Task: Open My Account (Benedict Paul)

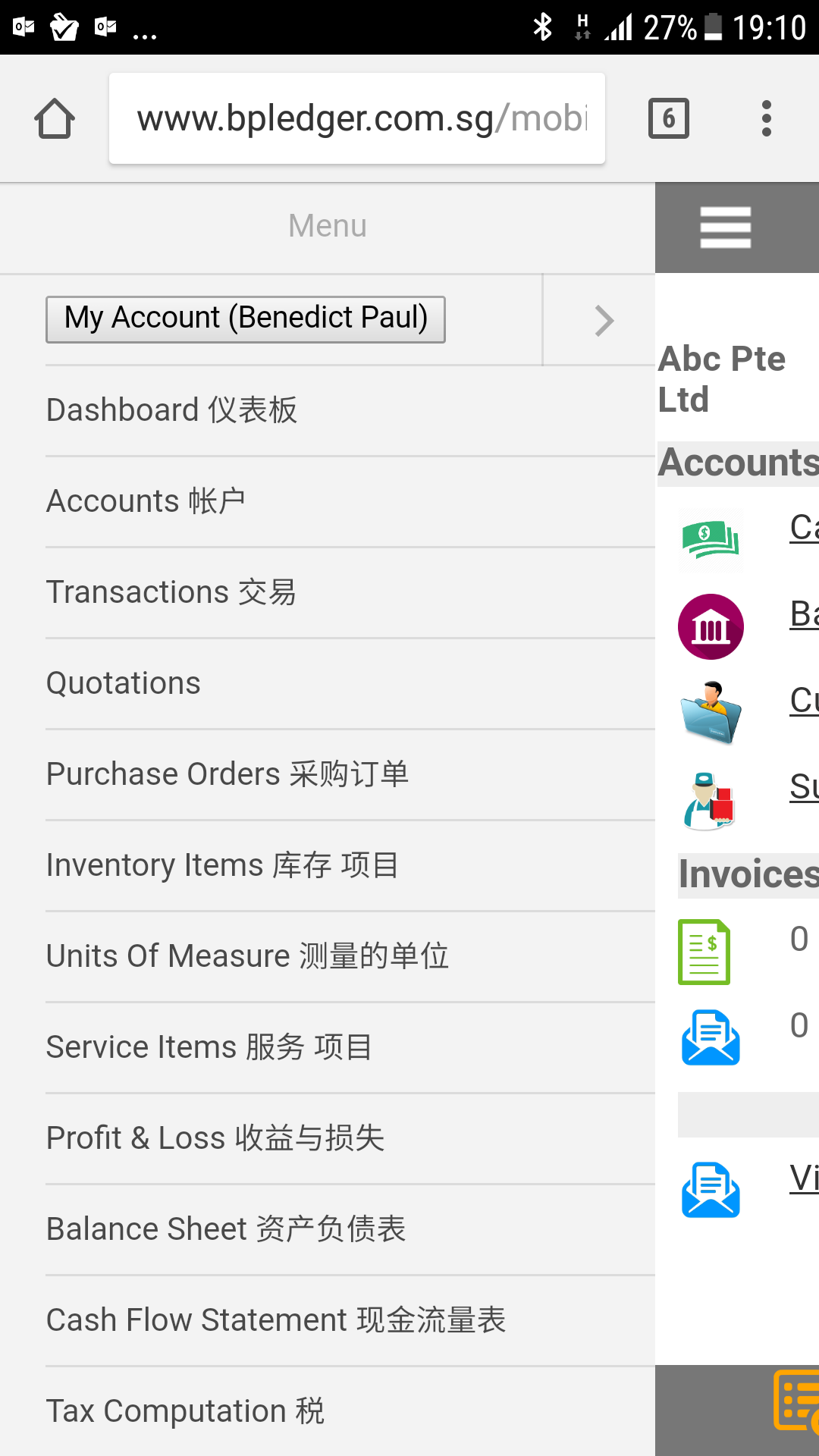Action: tap(246, 319)
